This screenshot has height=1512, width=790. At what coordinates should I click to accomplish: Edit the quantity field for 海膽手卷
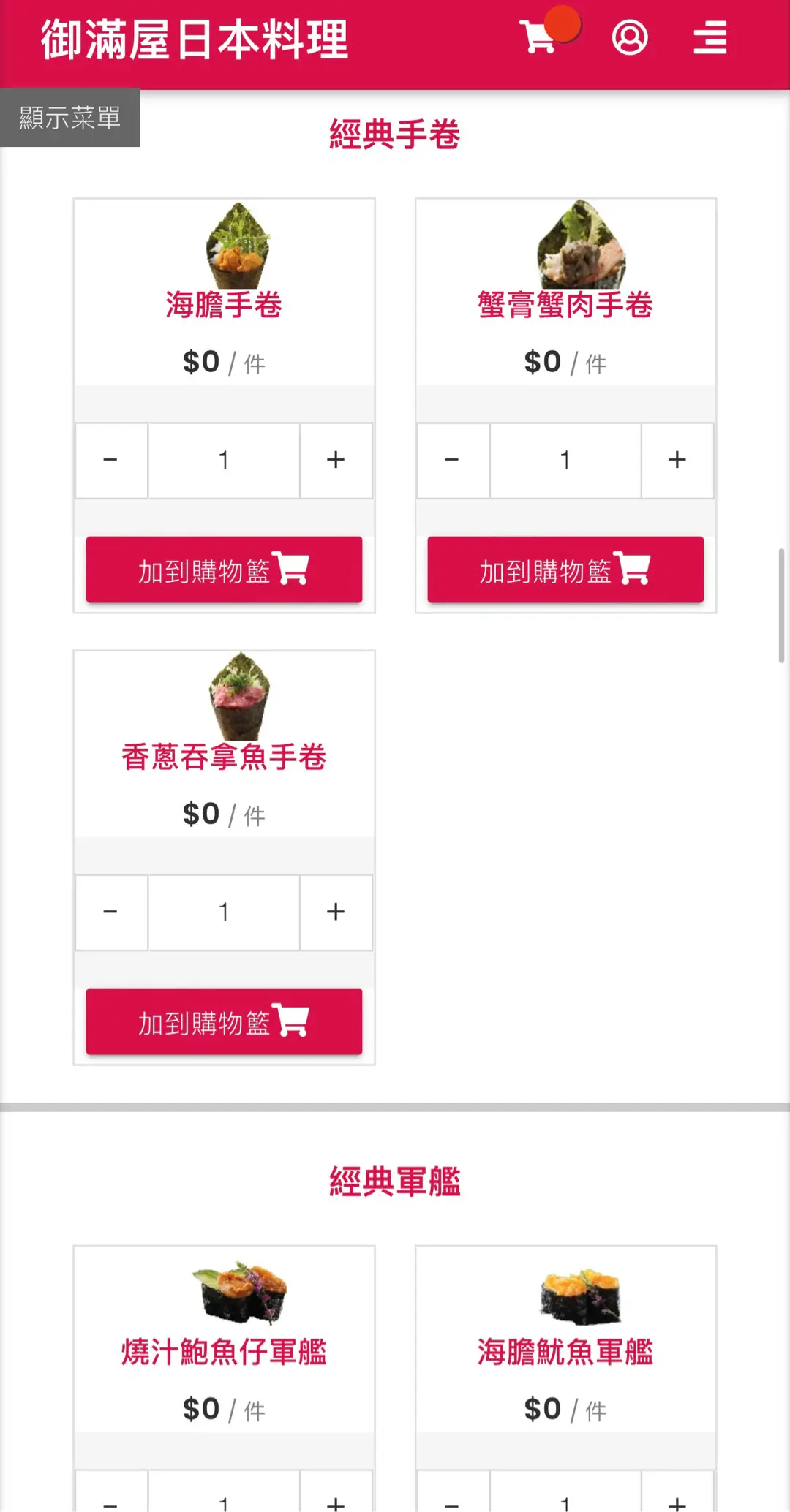tap(224, 460)
